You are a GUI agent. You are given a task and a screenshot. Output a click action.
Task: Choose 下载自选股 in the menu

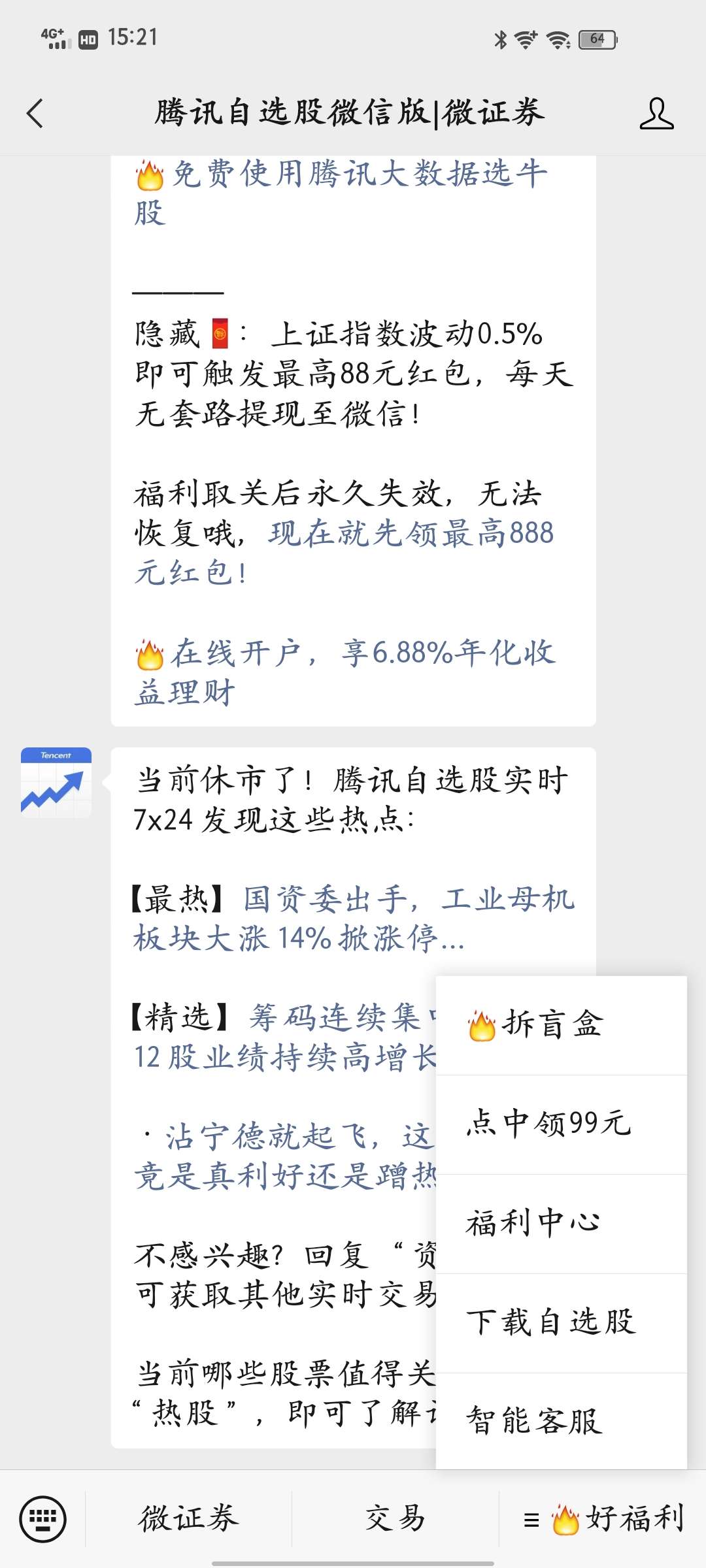[x=562, y=1323]
